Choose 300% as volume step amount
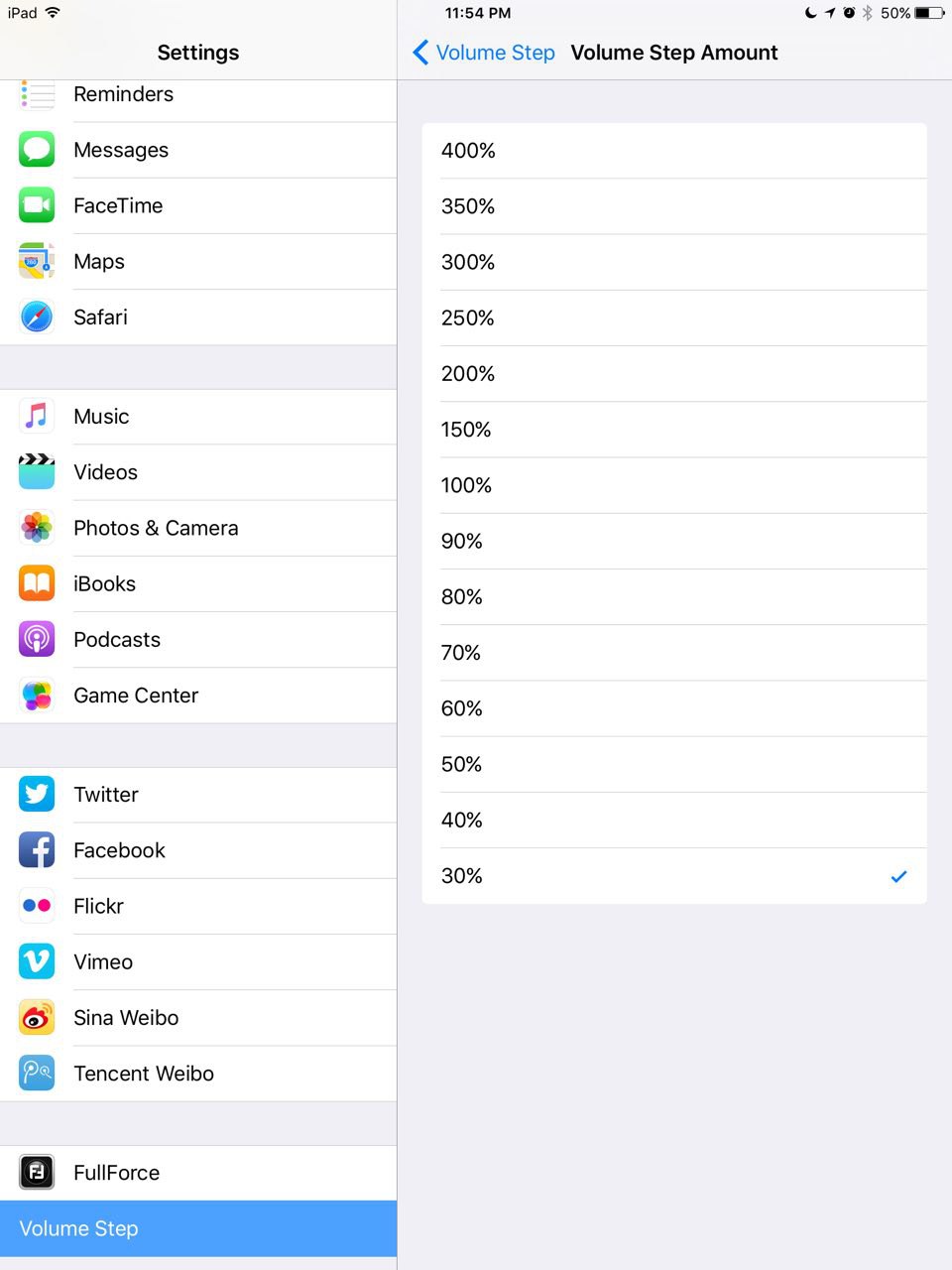 point(674,262)
